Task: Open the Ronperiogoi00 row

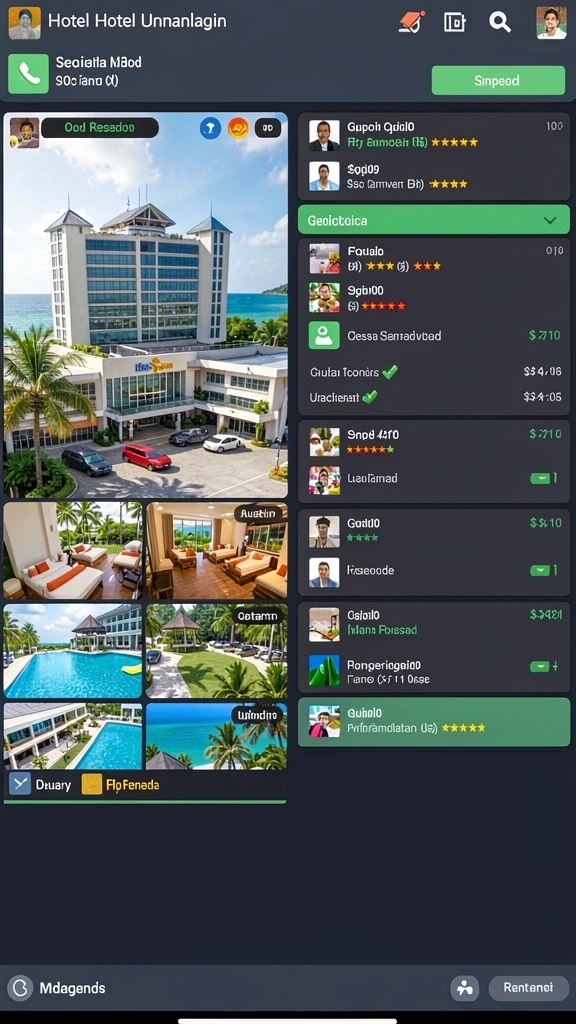Action: click(x=434, y=671)
